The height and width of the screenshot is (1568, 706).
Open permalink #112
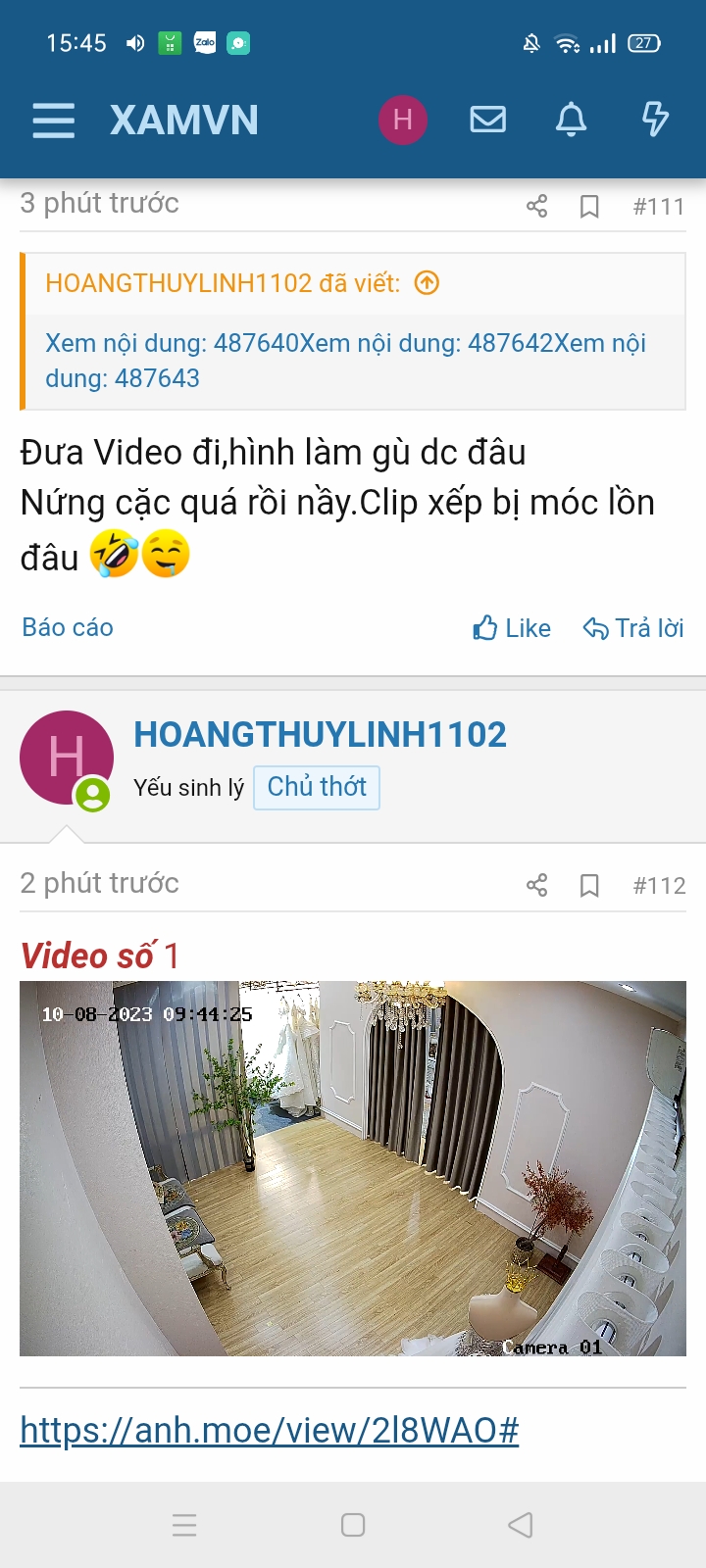coord(659,886)
